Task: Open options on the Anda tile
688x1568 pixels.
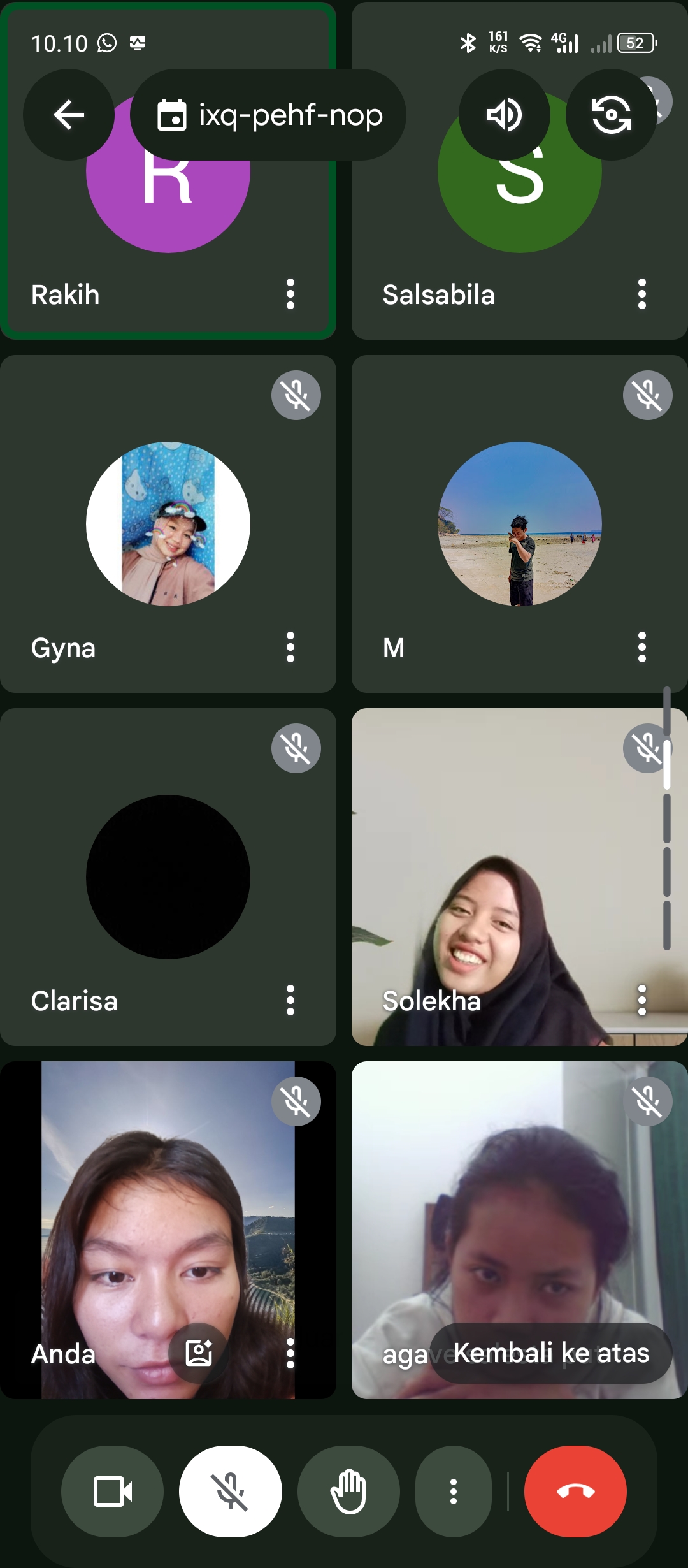Action: pyautogui.click(x=290, y=1353)
